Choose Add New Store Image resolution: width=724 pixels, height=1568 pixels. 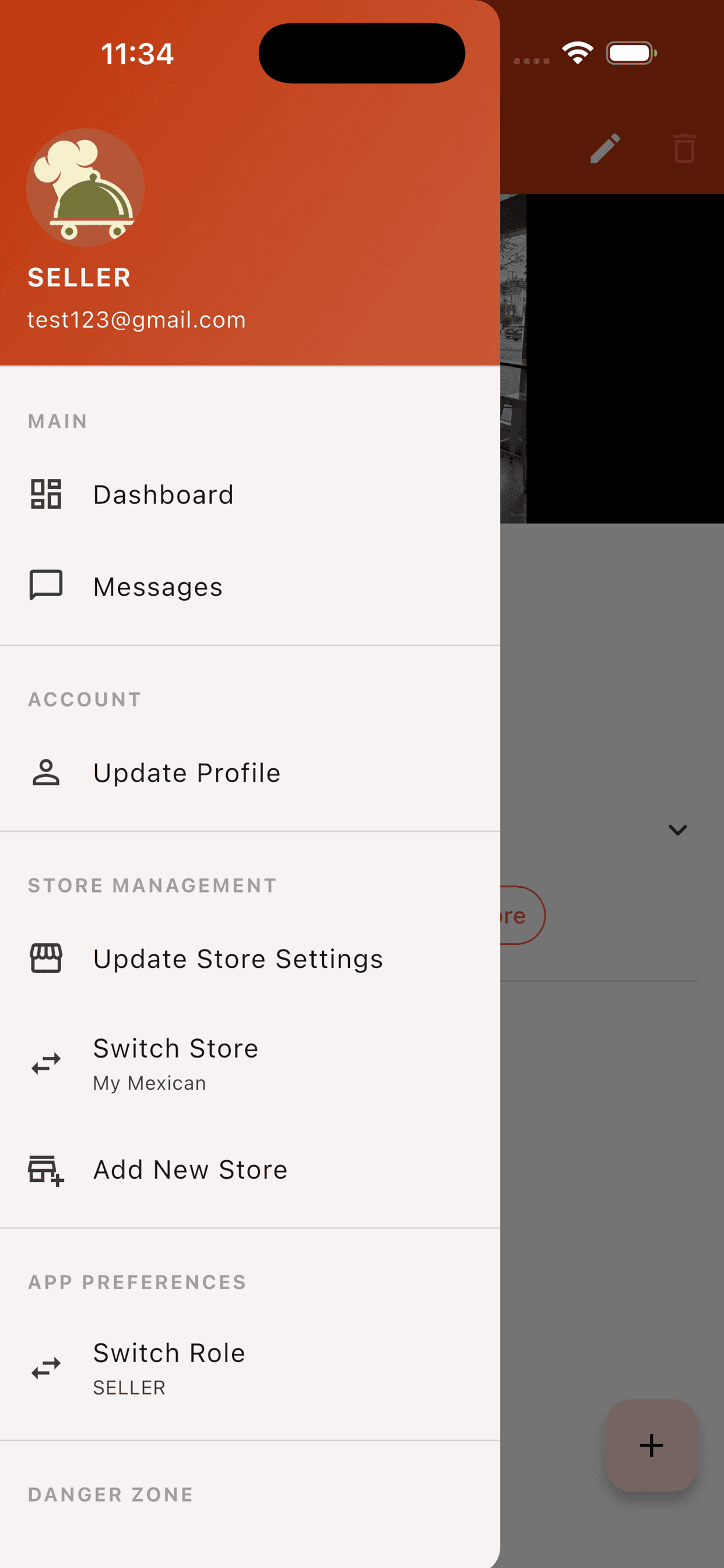[x=190, y=1170]
